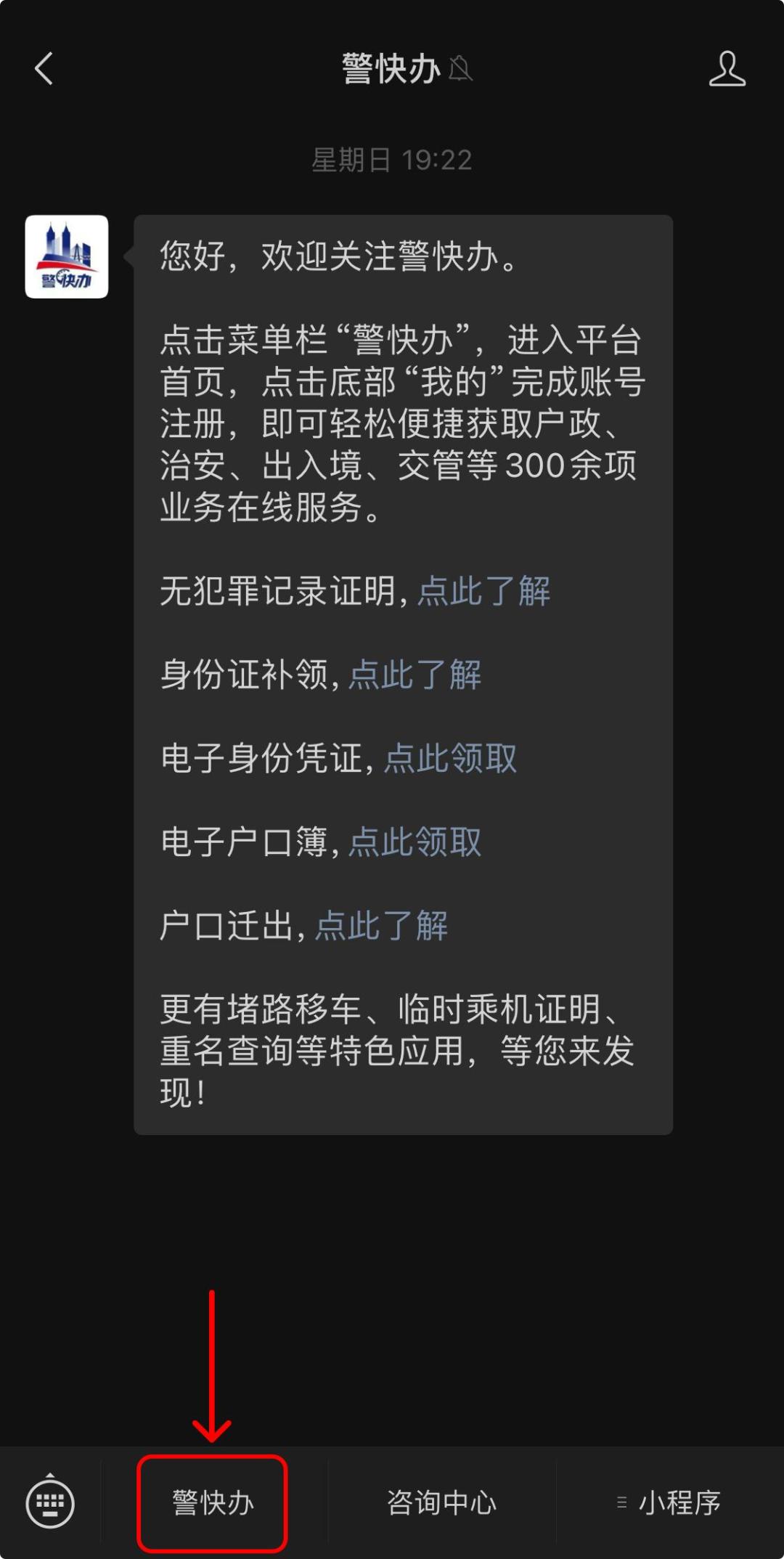Open 点此了解 link for 无犯罪记录证明
784x1559 pixels.
[483, 591]
